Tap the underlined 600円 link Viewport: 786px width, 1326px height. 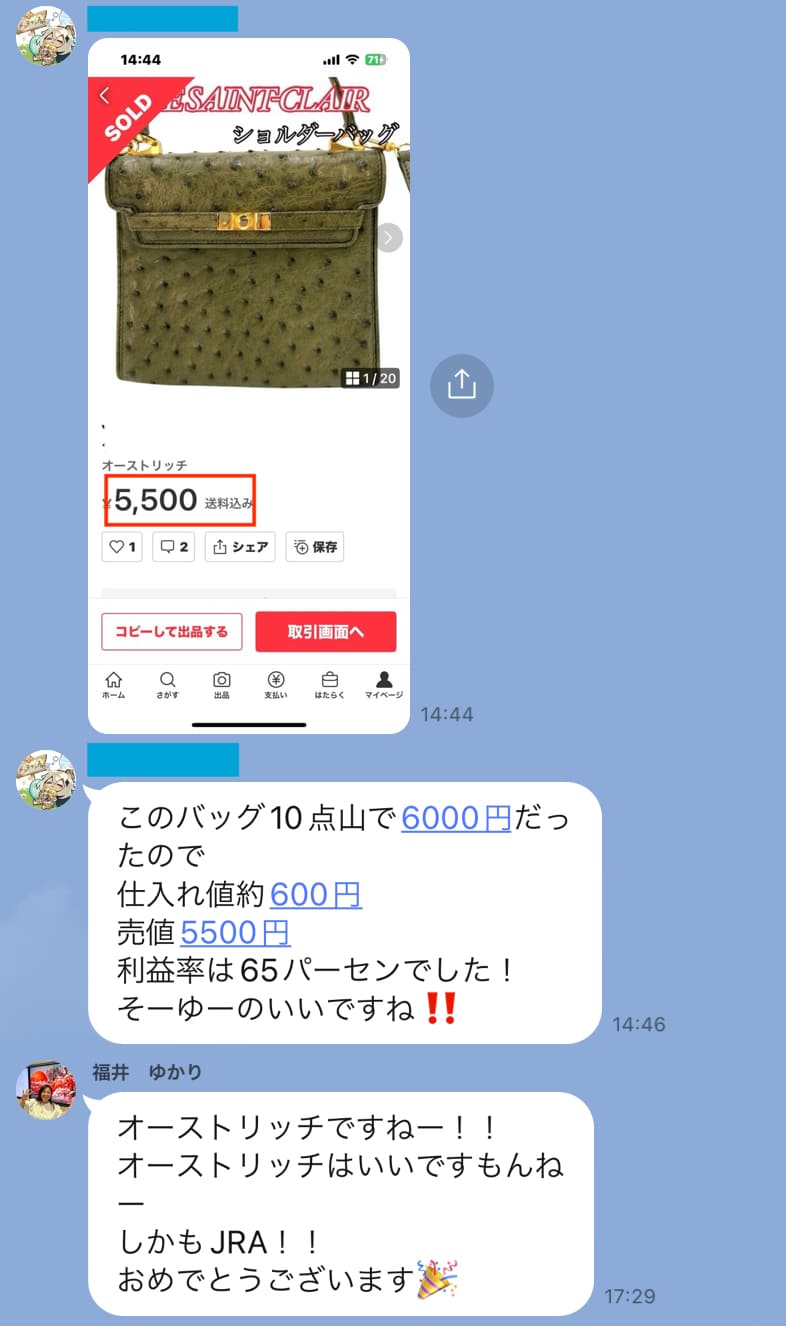316,894
